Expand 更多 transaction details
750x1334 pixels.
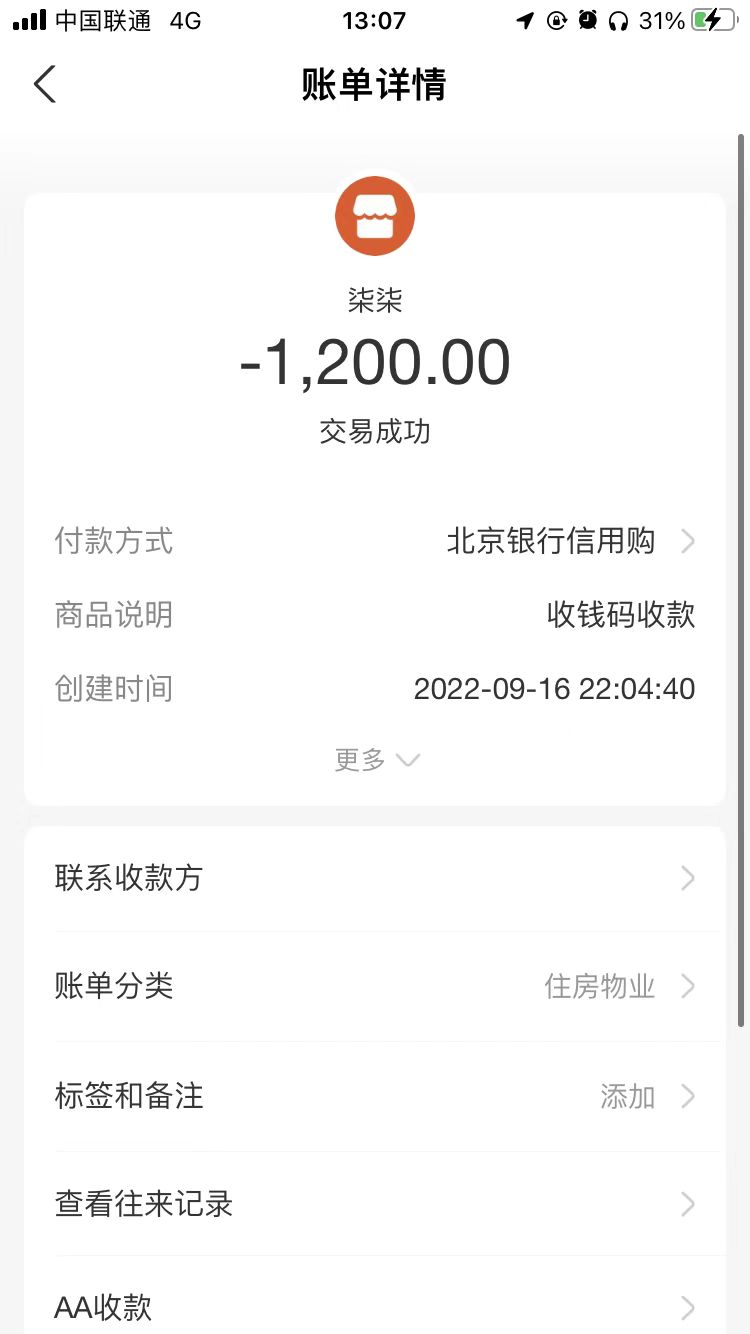(376, 760)
